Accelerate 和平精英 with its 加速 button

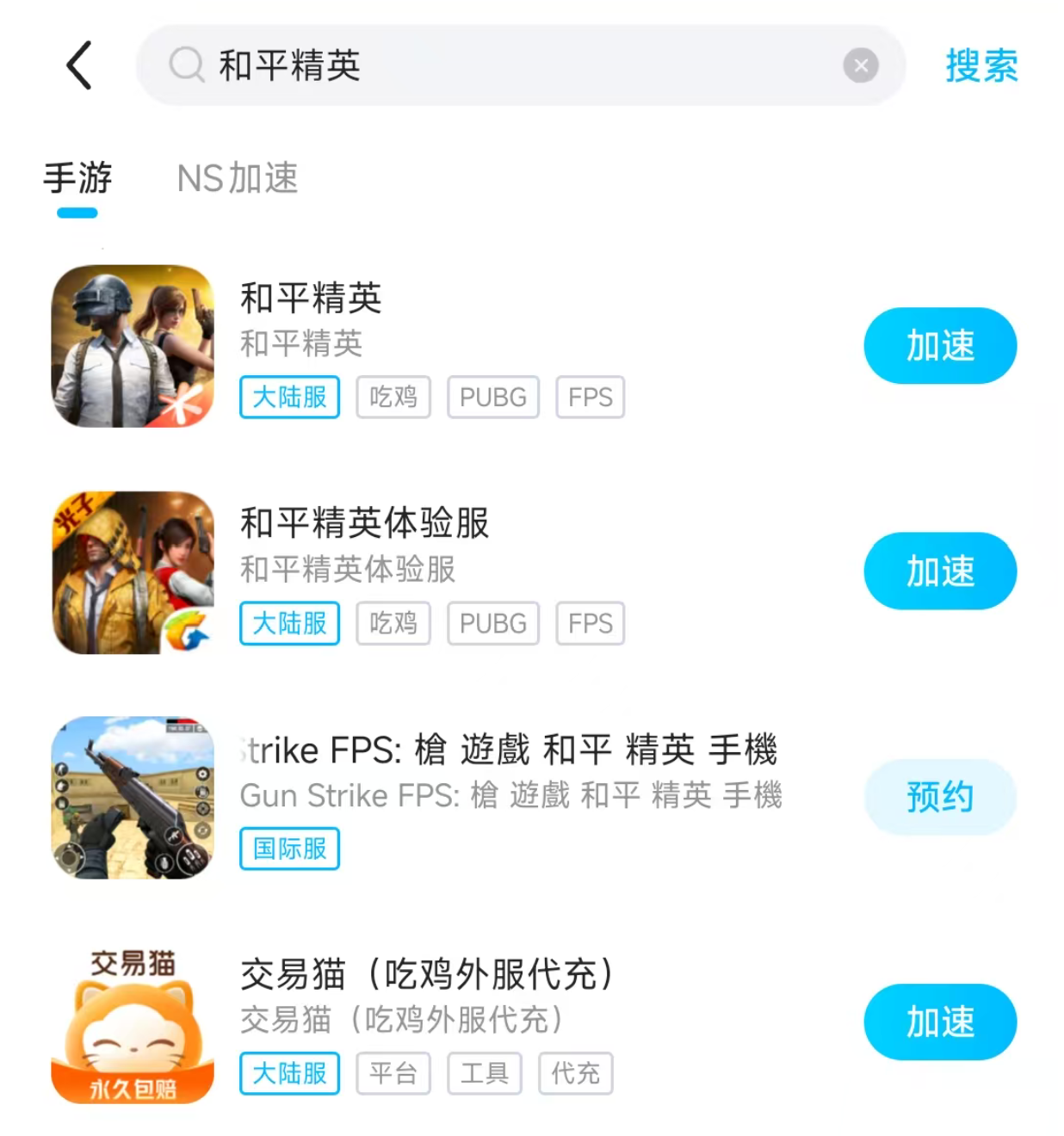tap(940, 346)
